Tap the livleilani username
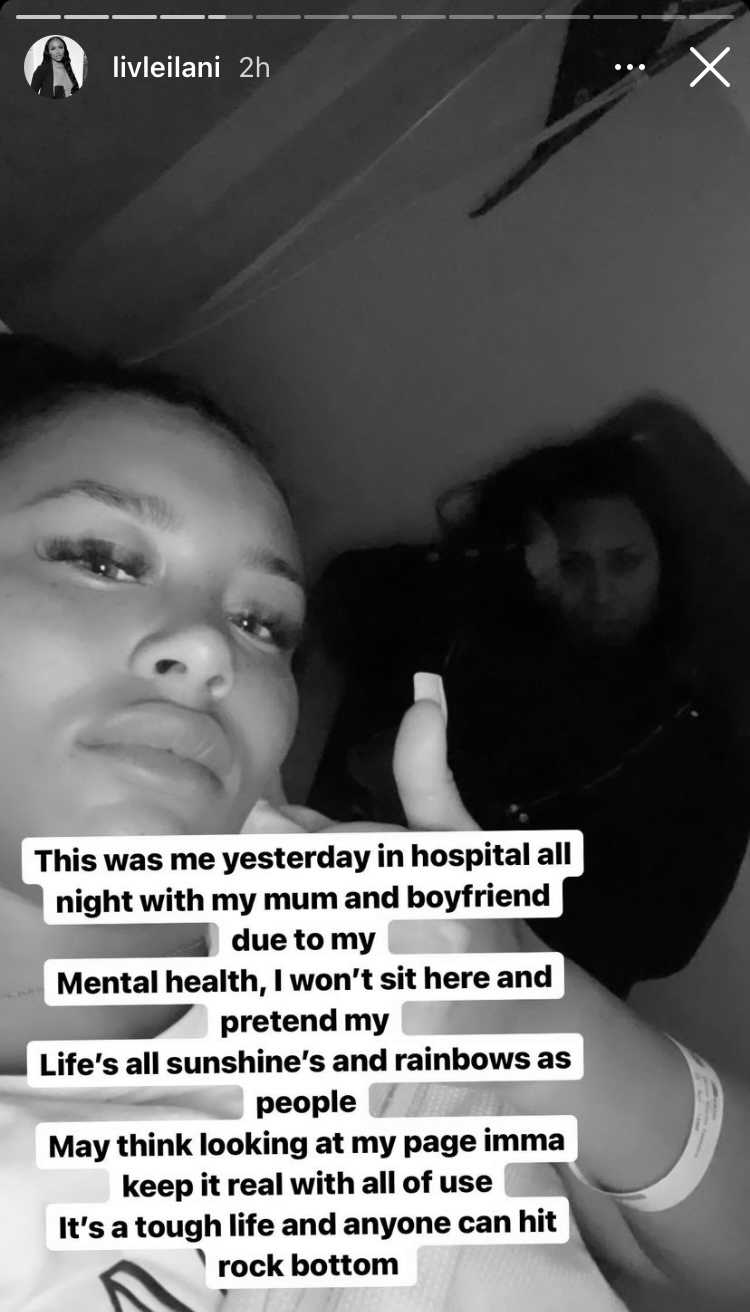This screenshot has height=1312, width=750. [165, 68]
